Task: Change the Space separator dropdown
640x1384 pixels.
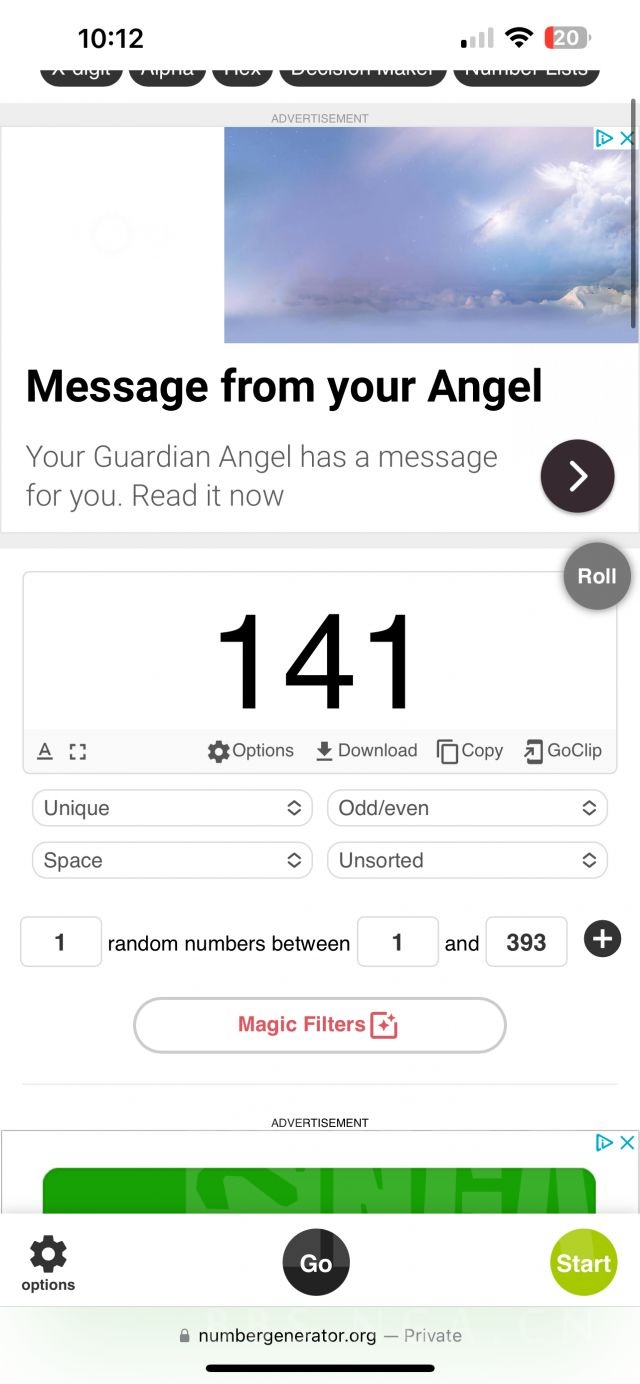Action: point(172,860)
